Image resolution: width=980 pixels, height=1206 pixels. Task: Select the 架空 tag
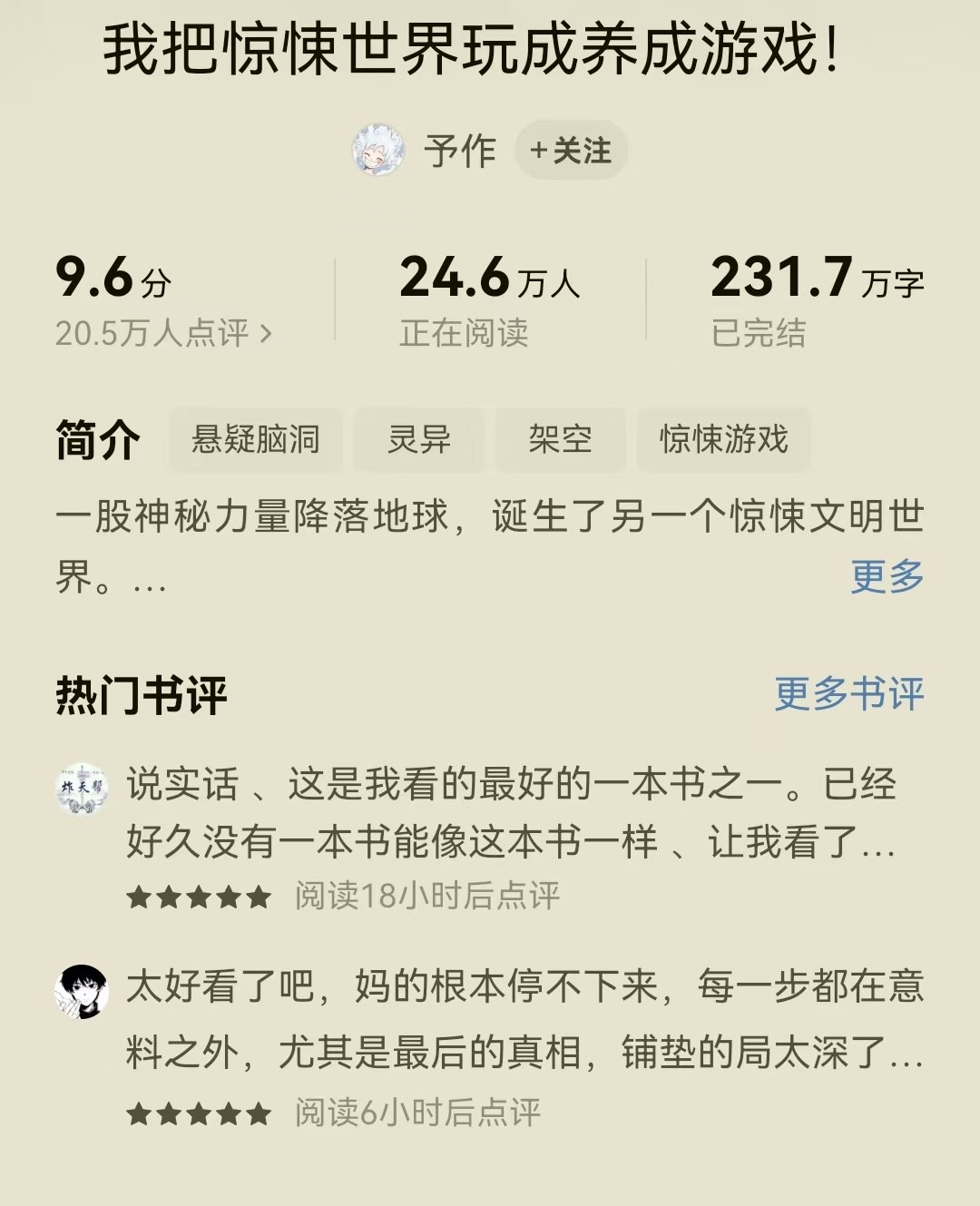pos(560,439)
